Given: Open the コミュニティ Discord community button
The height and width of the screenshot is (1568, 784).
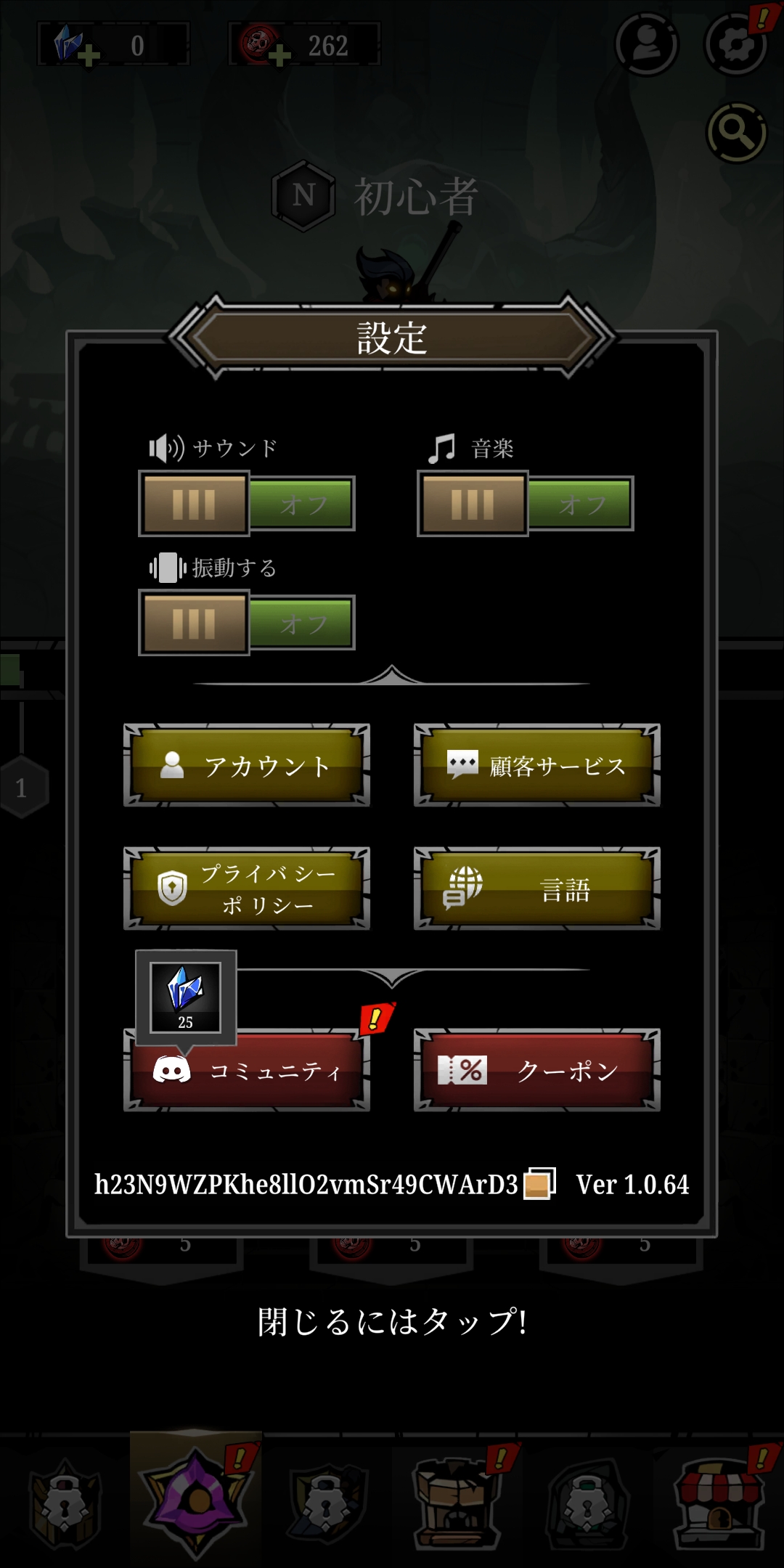Looking at the screenshot, I should pos(247,1070).
